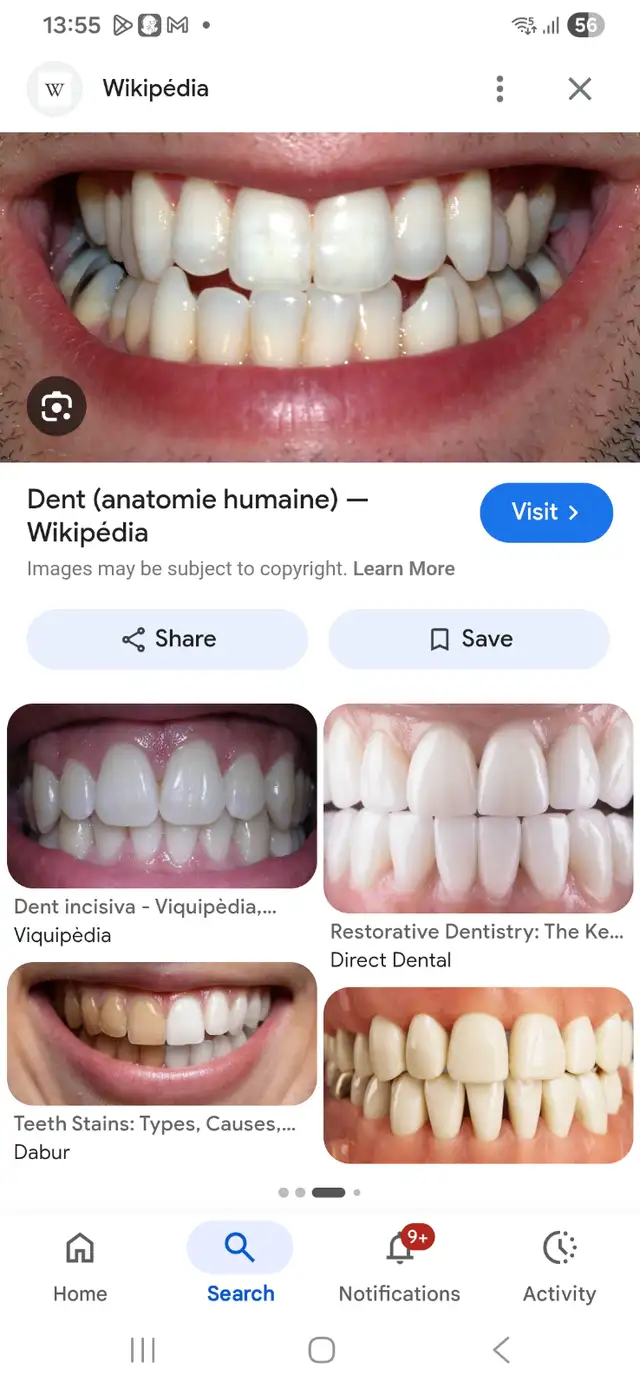Open the three-dot overflow menu
Screen dimensions: 640x1388
[x=500, y=89]
